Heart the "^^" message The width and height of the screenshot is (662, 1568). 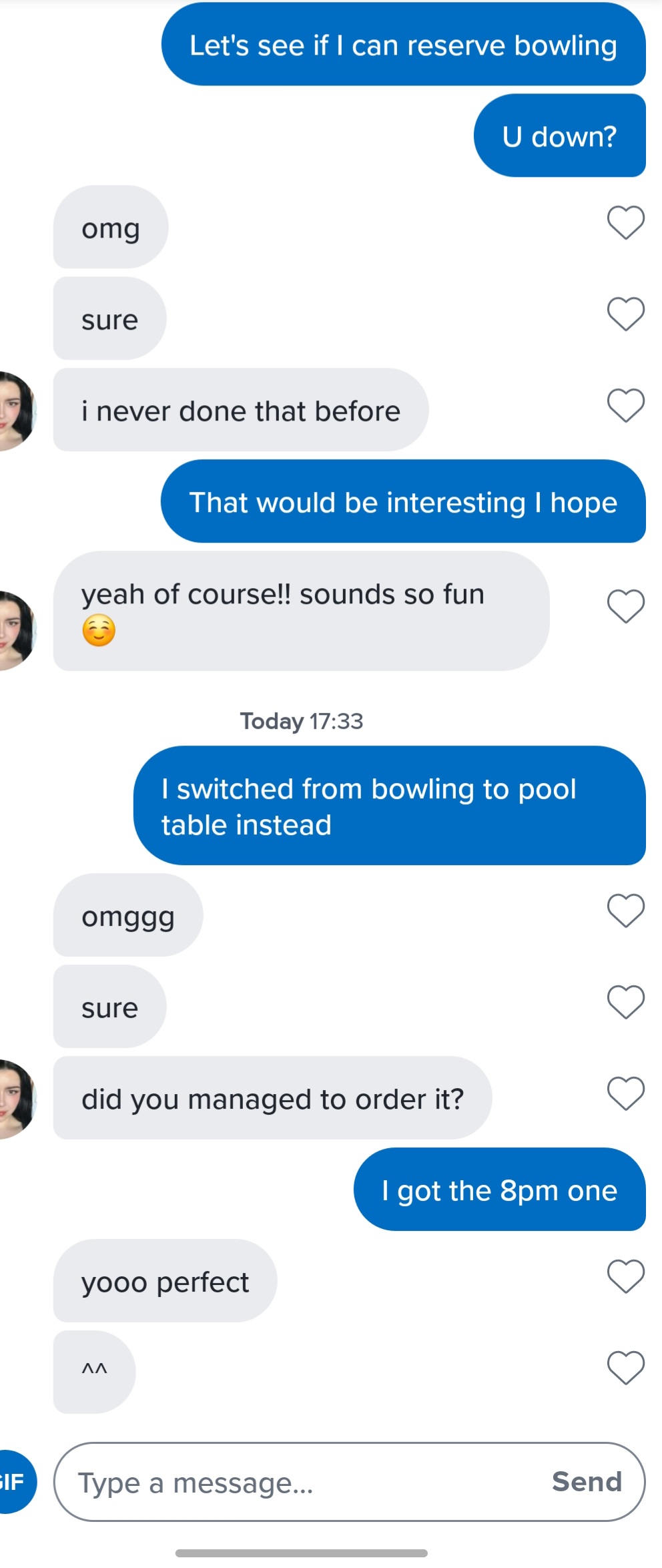coord(625,1368)
